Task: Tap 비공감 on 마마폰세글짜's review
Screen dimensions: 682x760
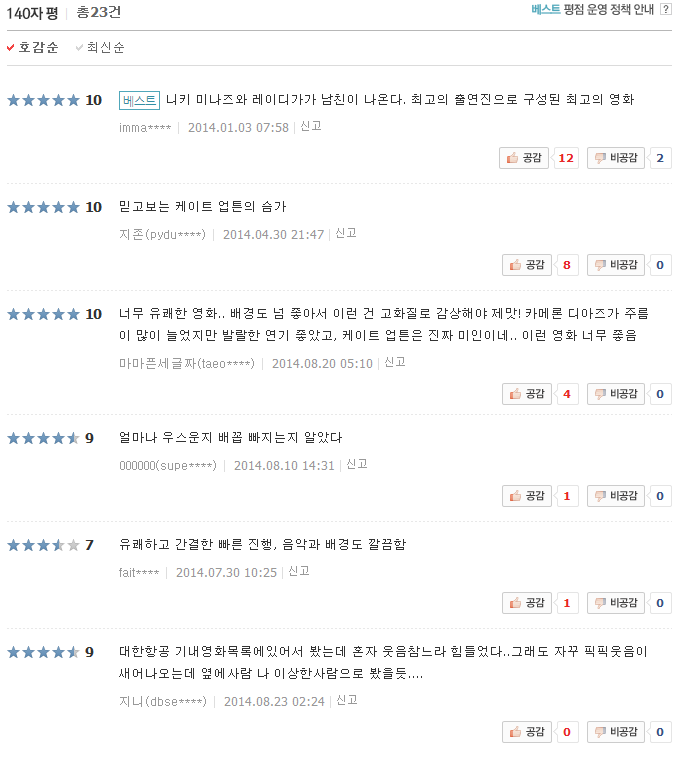Action: 616,394
